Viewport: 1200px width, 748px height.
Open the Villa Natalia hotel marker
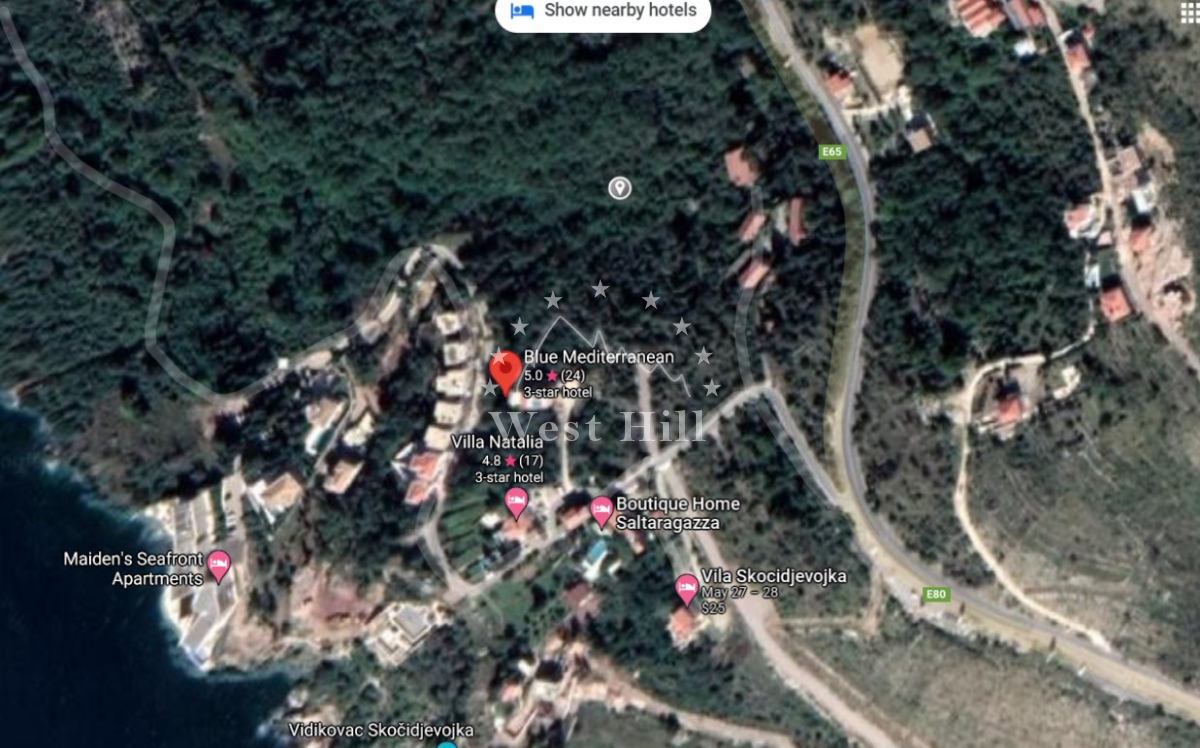516,502
